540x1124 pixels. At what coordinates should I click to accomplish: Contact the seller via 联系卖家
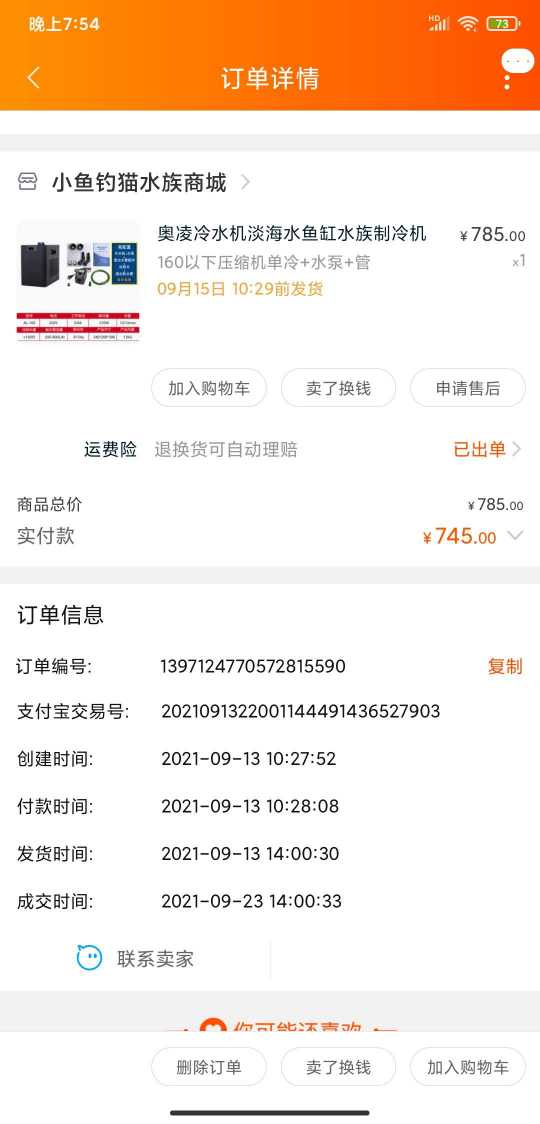coord(136,958)
